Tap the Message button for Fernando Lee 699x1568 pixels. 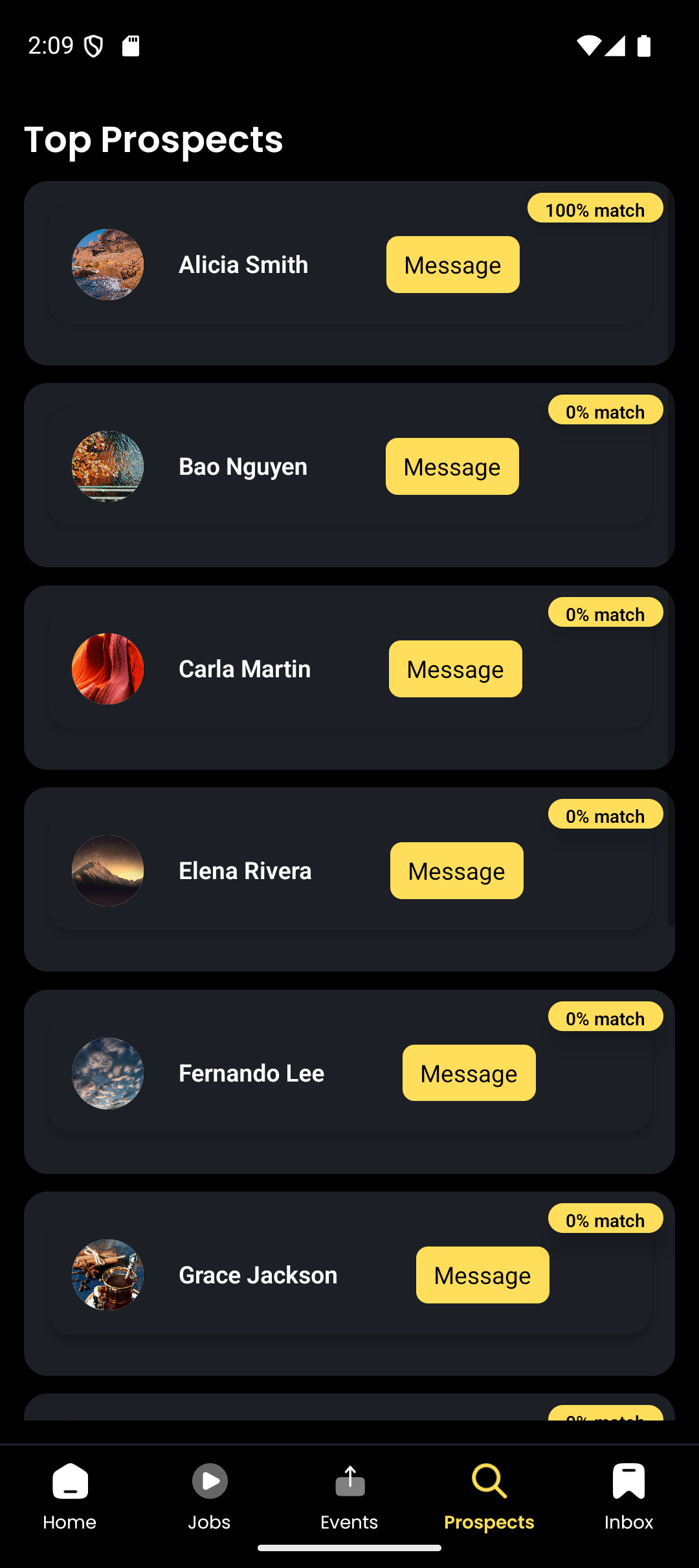[x=469, y=1073]
